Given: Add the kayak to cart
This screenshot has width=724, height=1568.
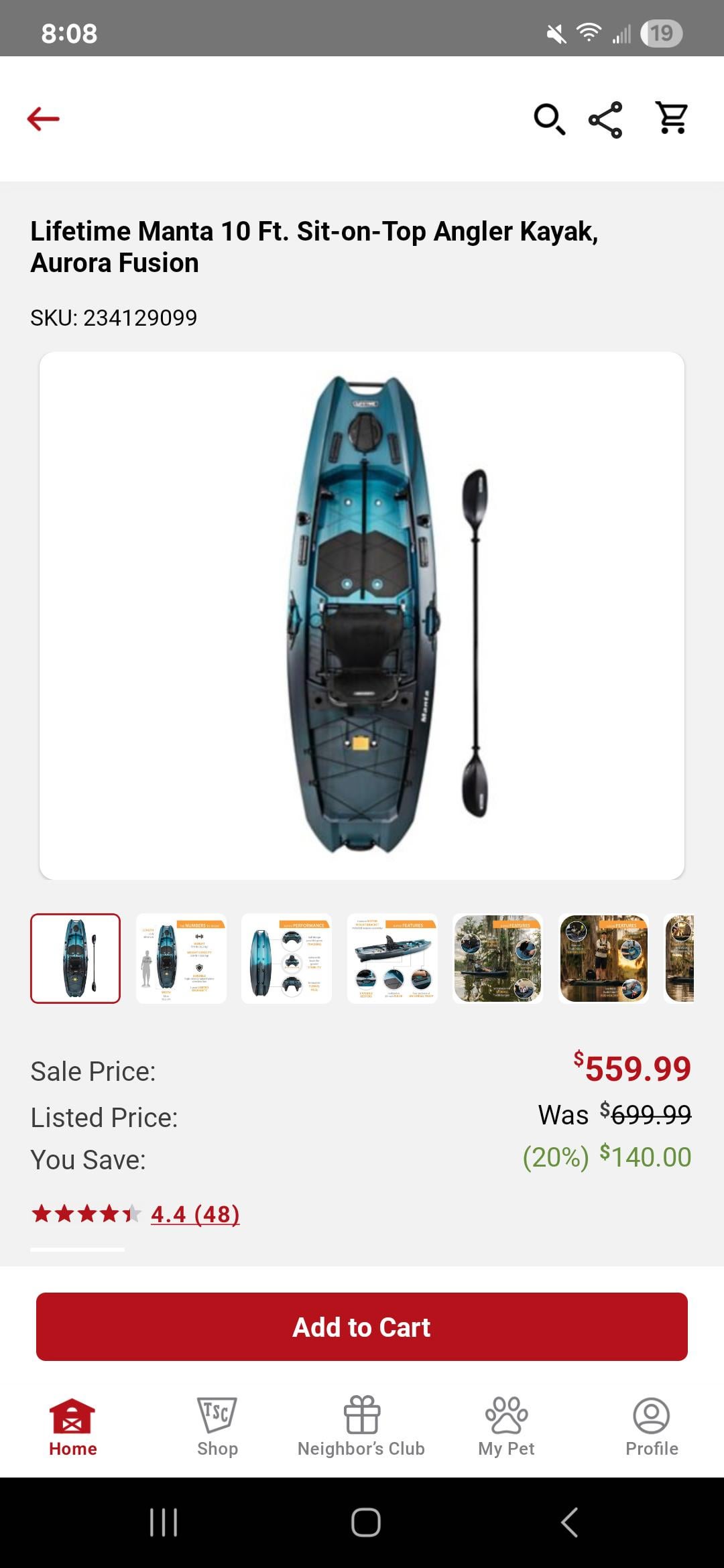Looking at the screenshot, I should (x=362, y=1327).
